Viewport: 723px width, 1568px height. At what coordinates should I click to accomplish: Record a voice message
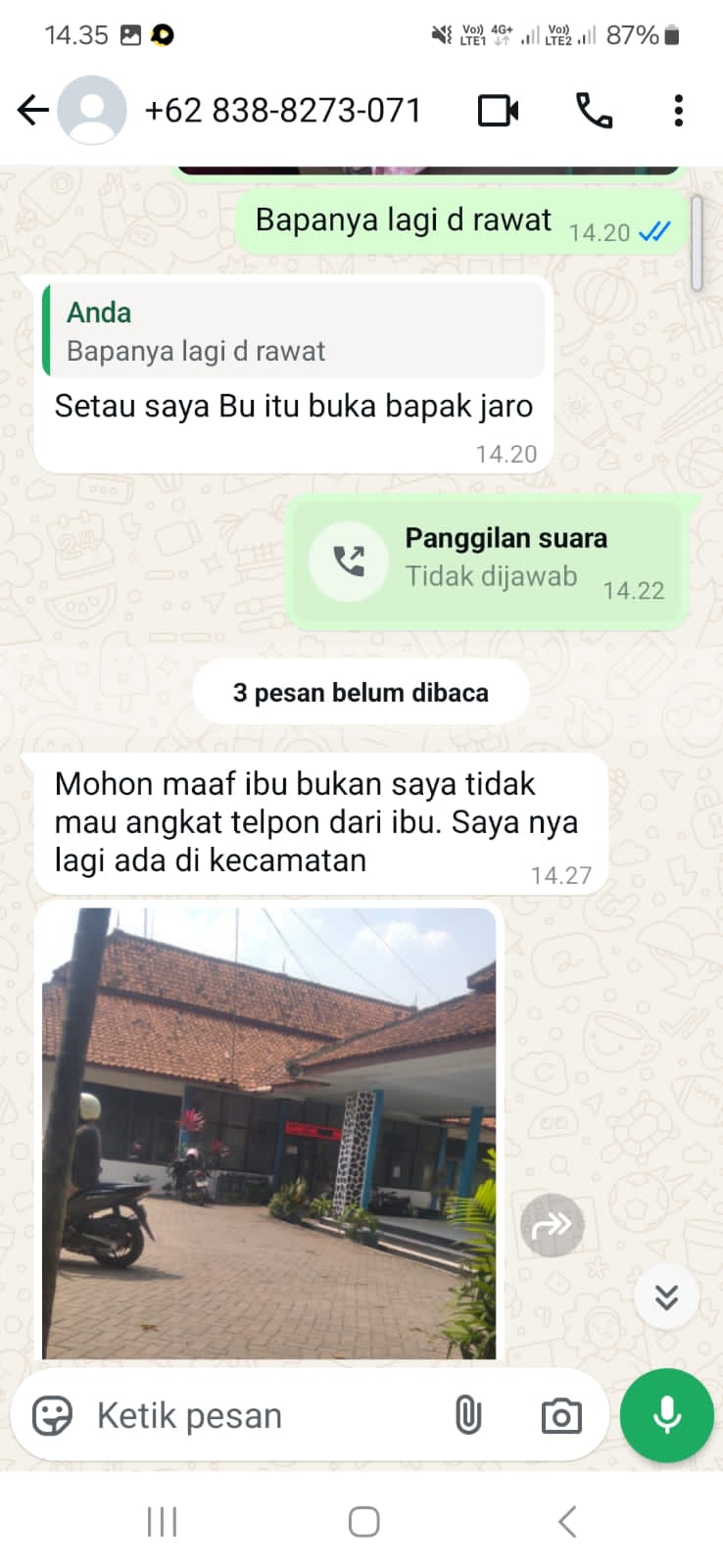click(x=667, y=1416)
